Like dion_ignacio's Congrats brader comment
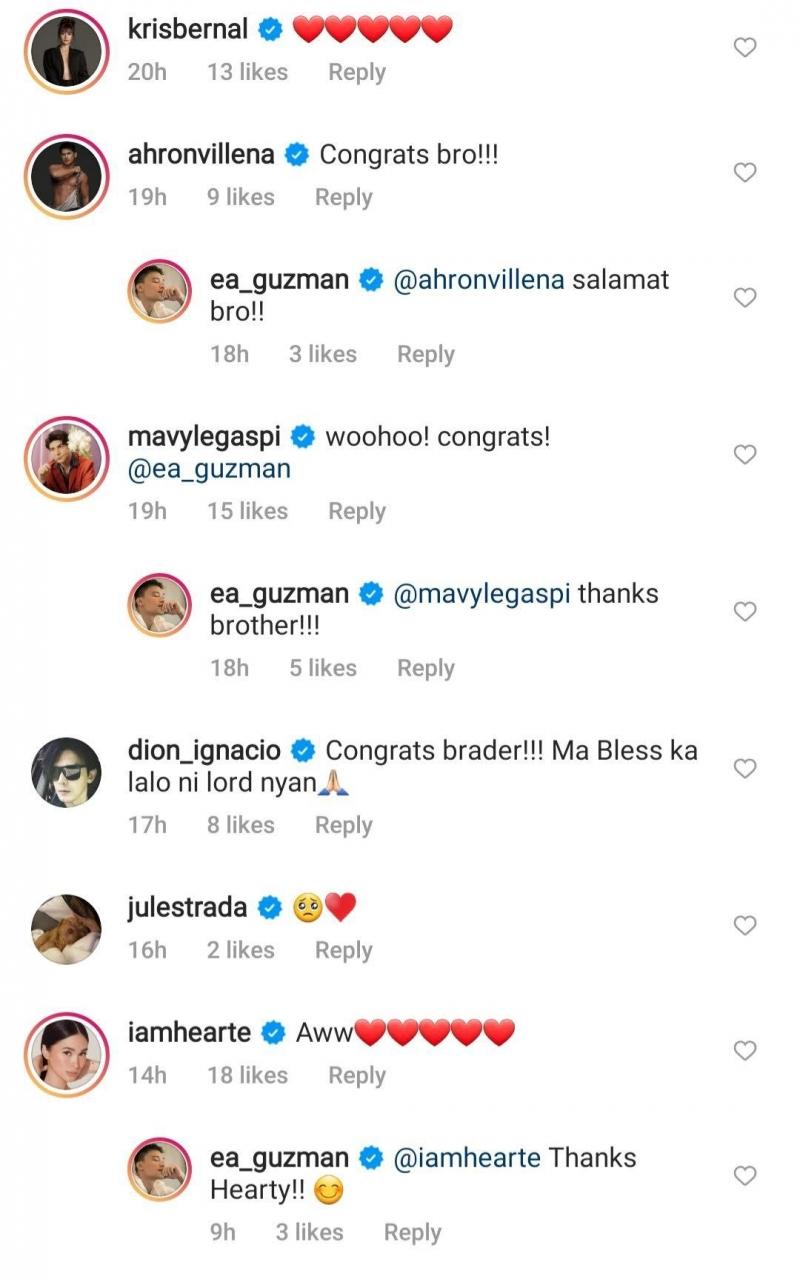 [744, 769]
